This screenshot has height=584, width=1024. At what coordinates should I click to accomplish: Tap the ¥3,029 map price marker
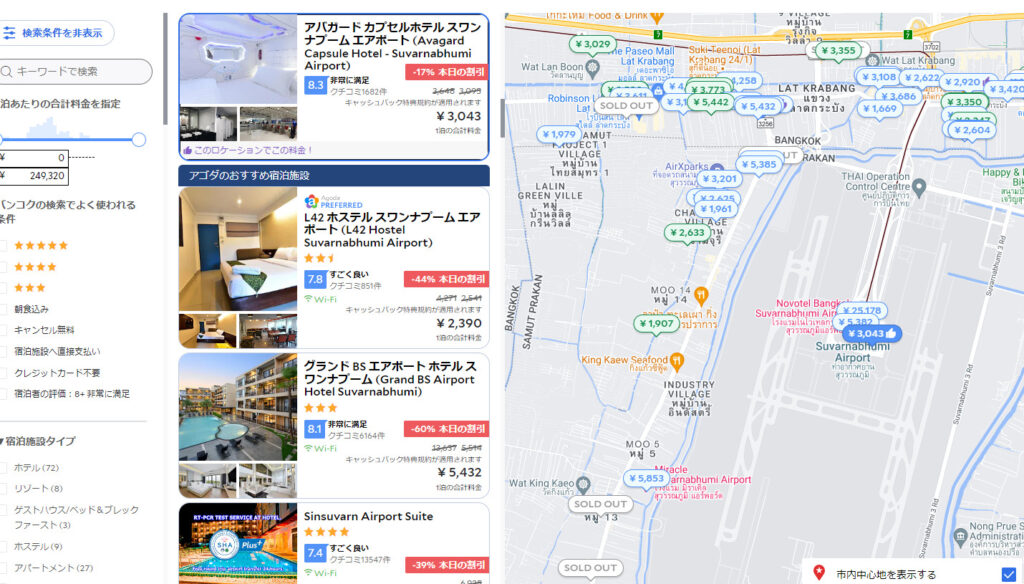tap(592, 44)
